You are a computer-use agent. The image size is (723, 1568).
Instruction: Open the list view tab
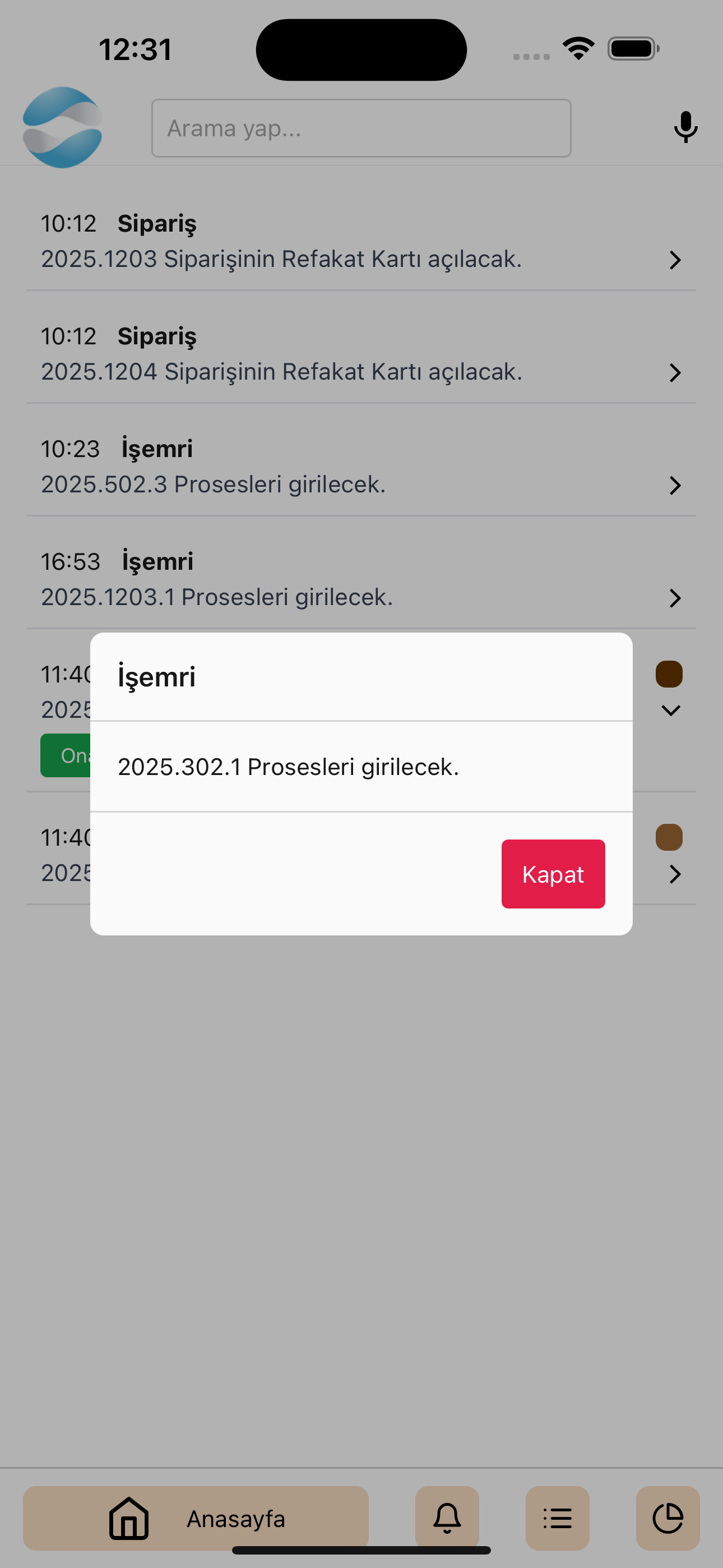[557, 1518]
